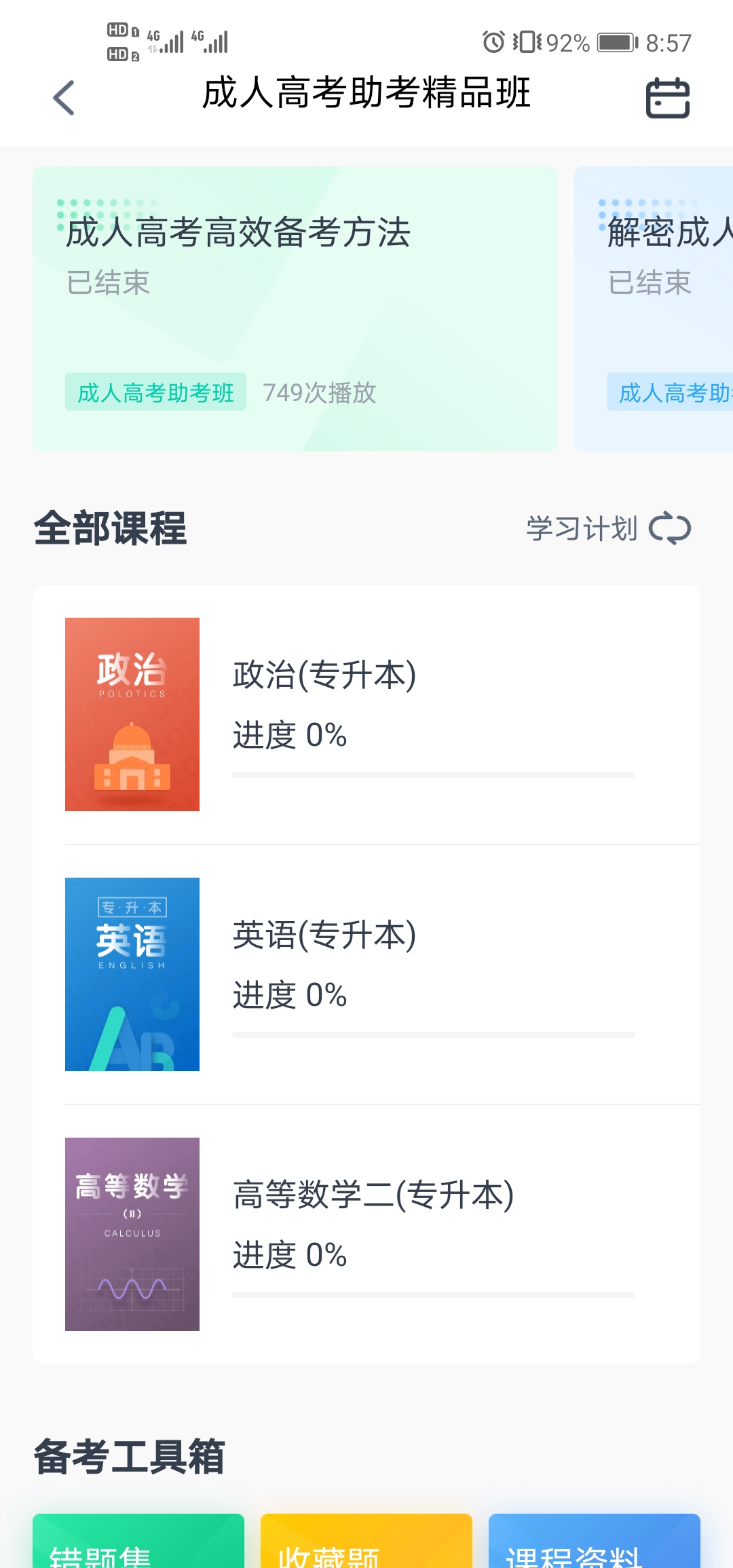
Task: Open the 政治(专升本) course
Action: [366, 715]
